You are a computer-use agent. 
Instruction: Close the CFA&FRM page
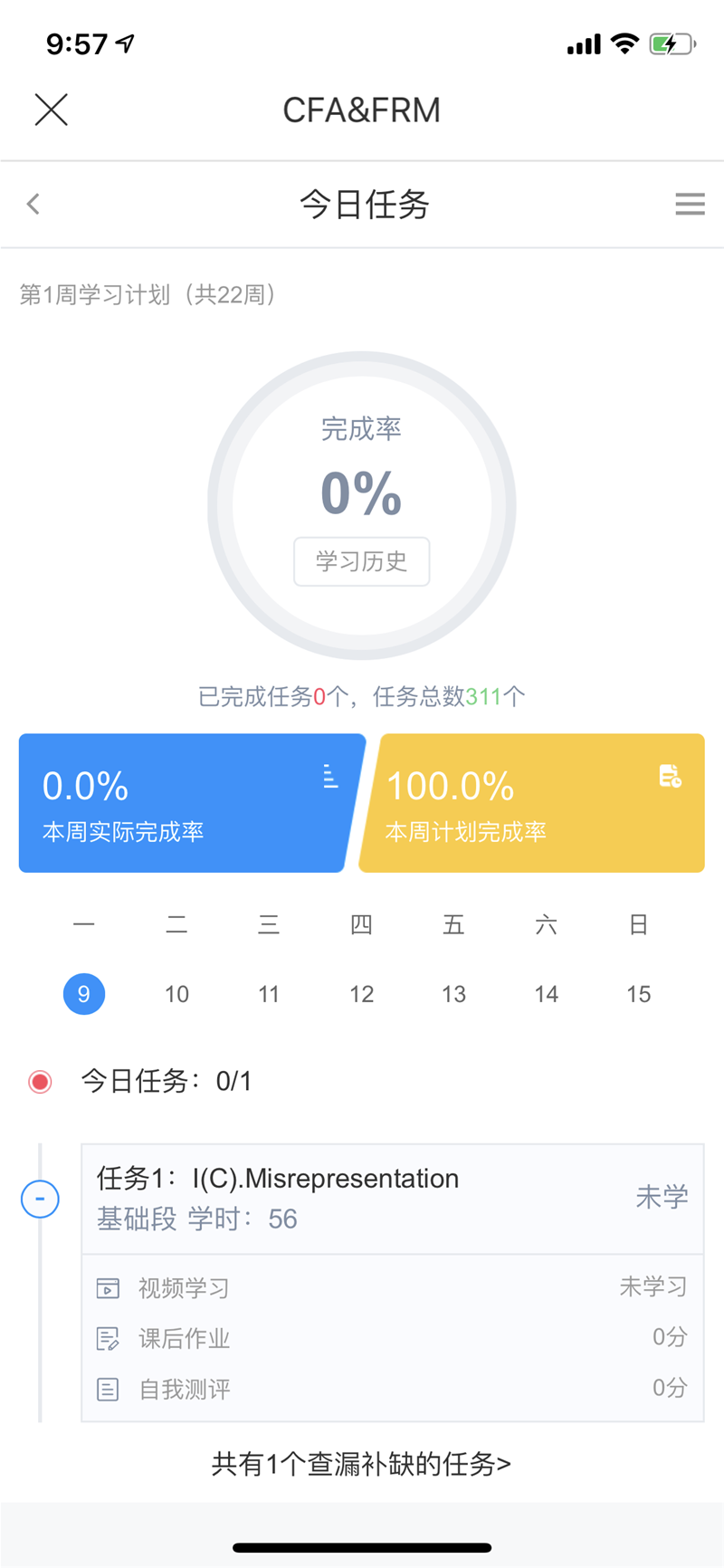52,110
